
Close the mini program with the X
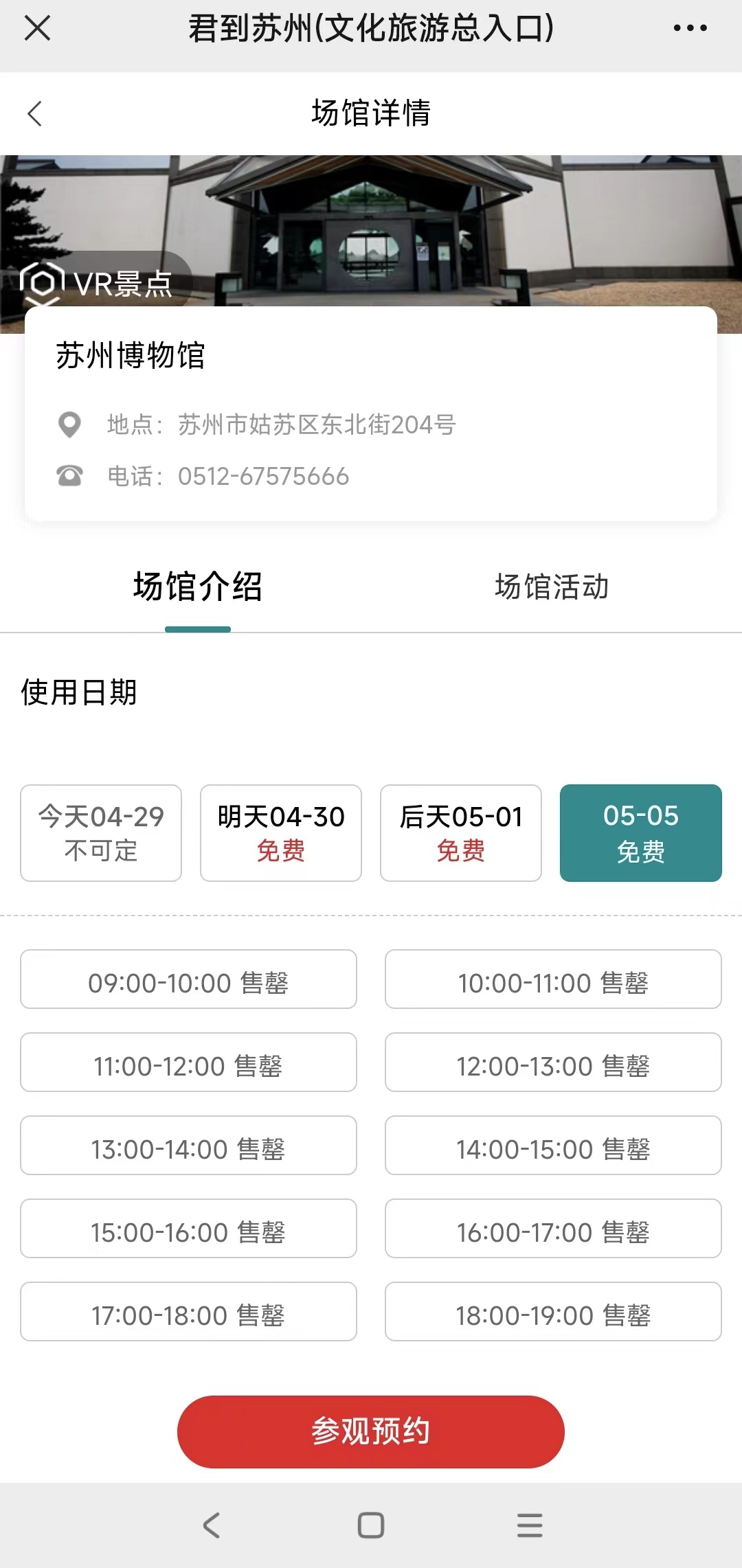coord(37,28)
